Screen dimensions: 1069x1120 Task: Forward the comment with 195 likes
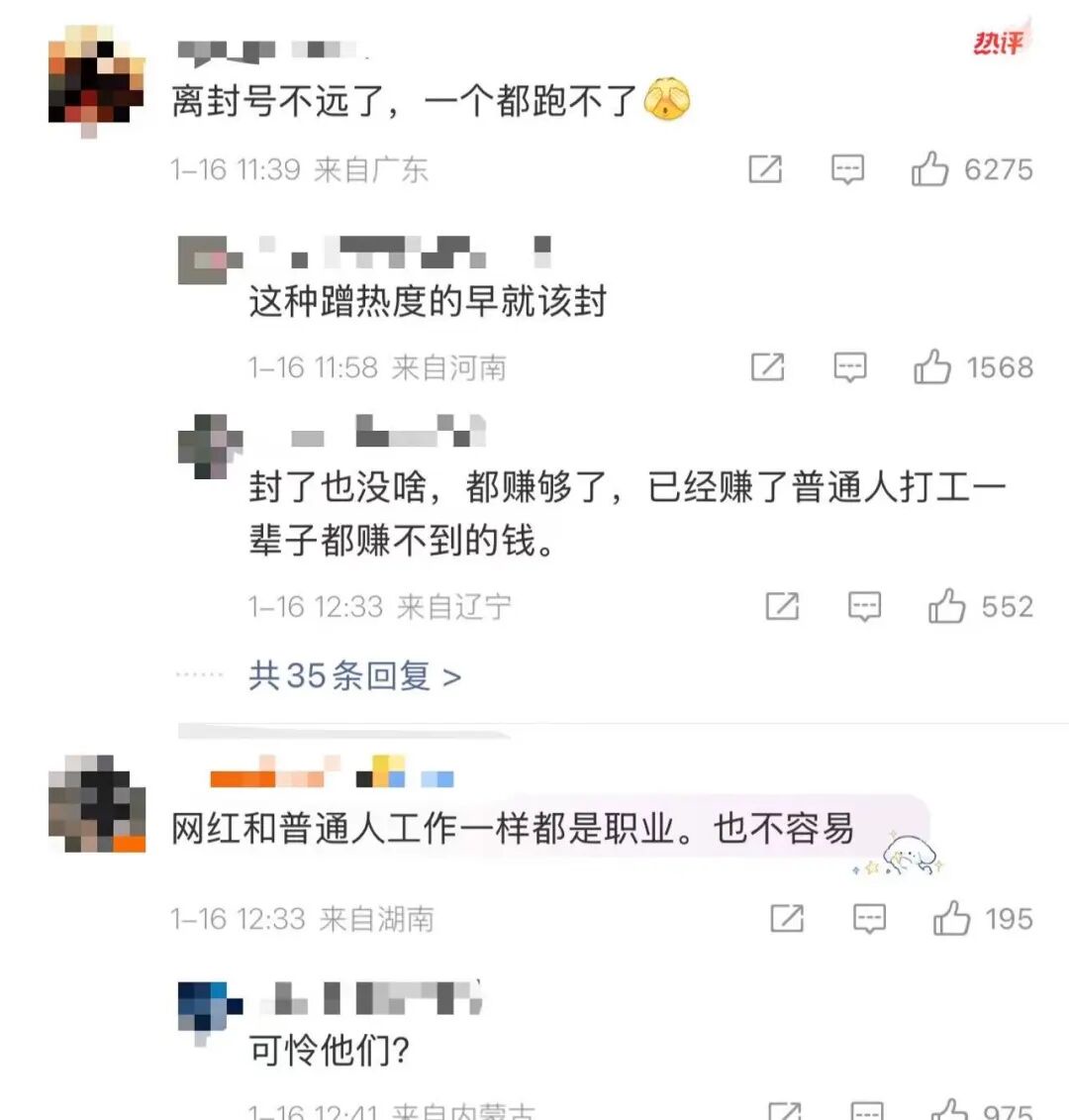click(787, 919)
